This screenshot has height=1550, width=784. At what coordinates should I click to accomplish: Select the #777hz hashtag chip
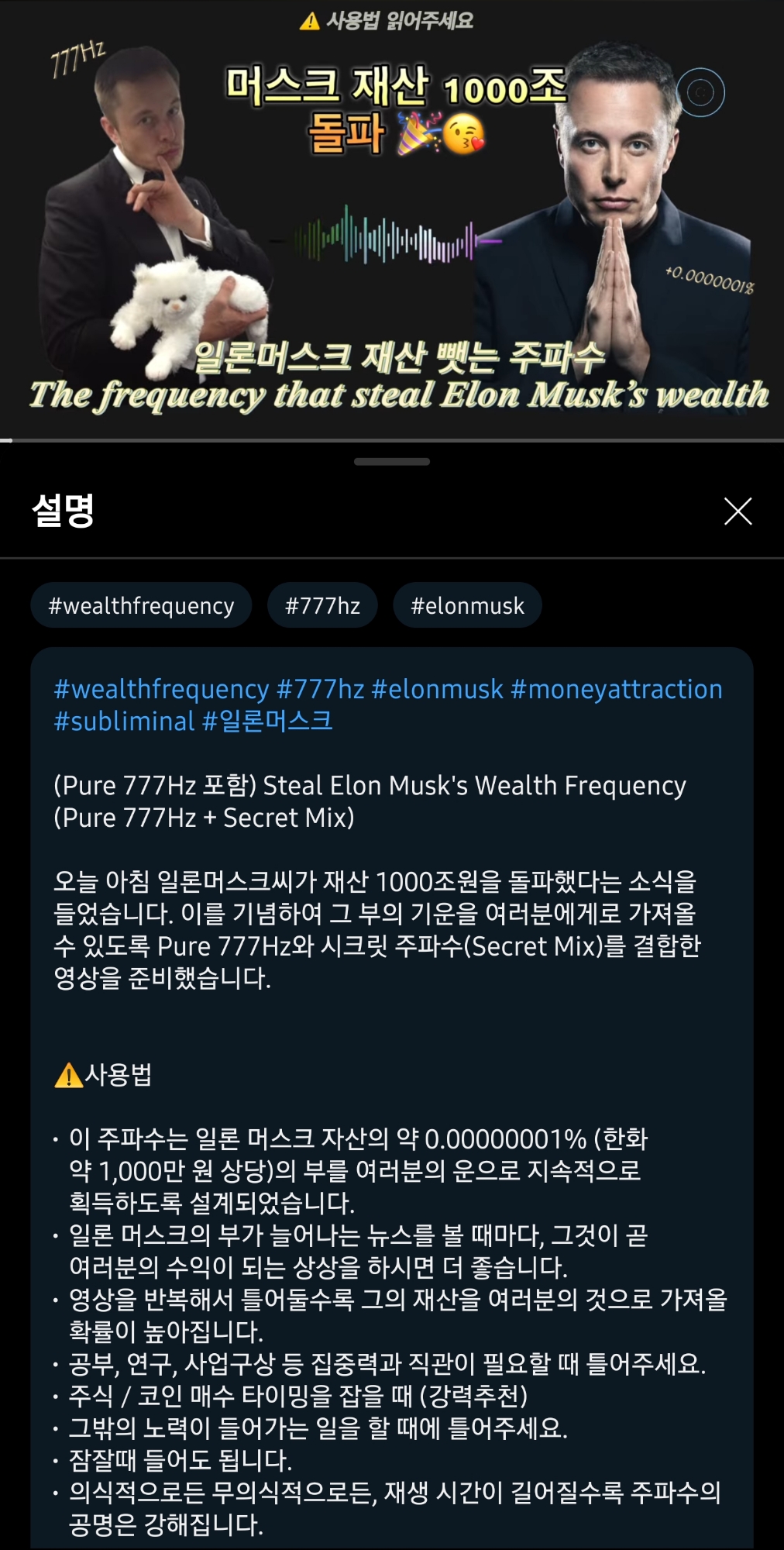coord(322,605)
